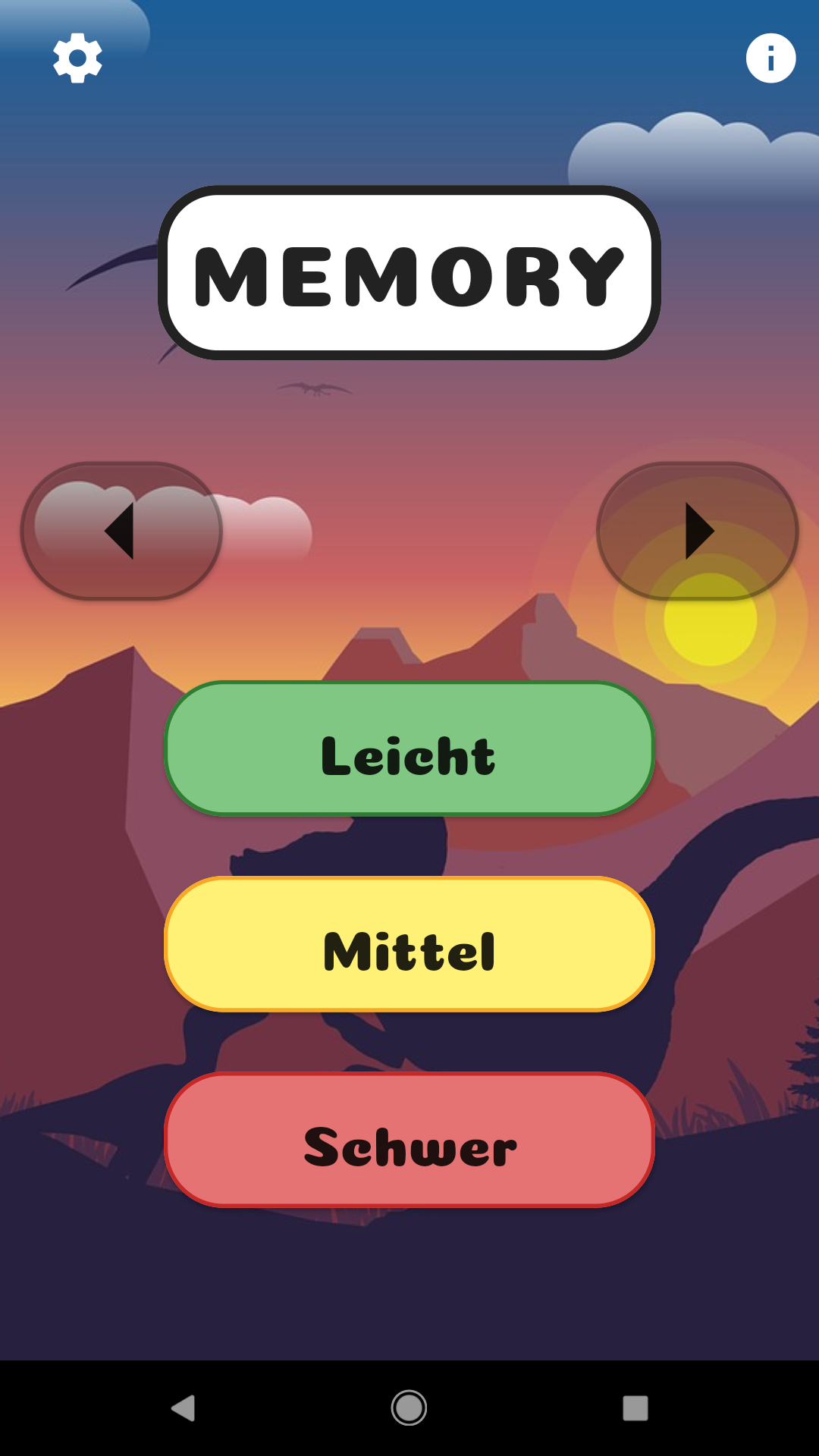The width and height of the screenshot is (819, 1456).
Task: Open the info icon
Action: [x=770, y=58]
